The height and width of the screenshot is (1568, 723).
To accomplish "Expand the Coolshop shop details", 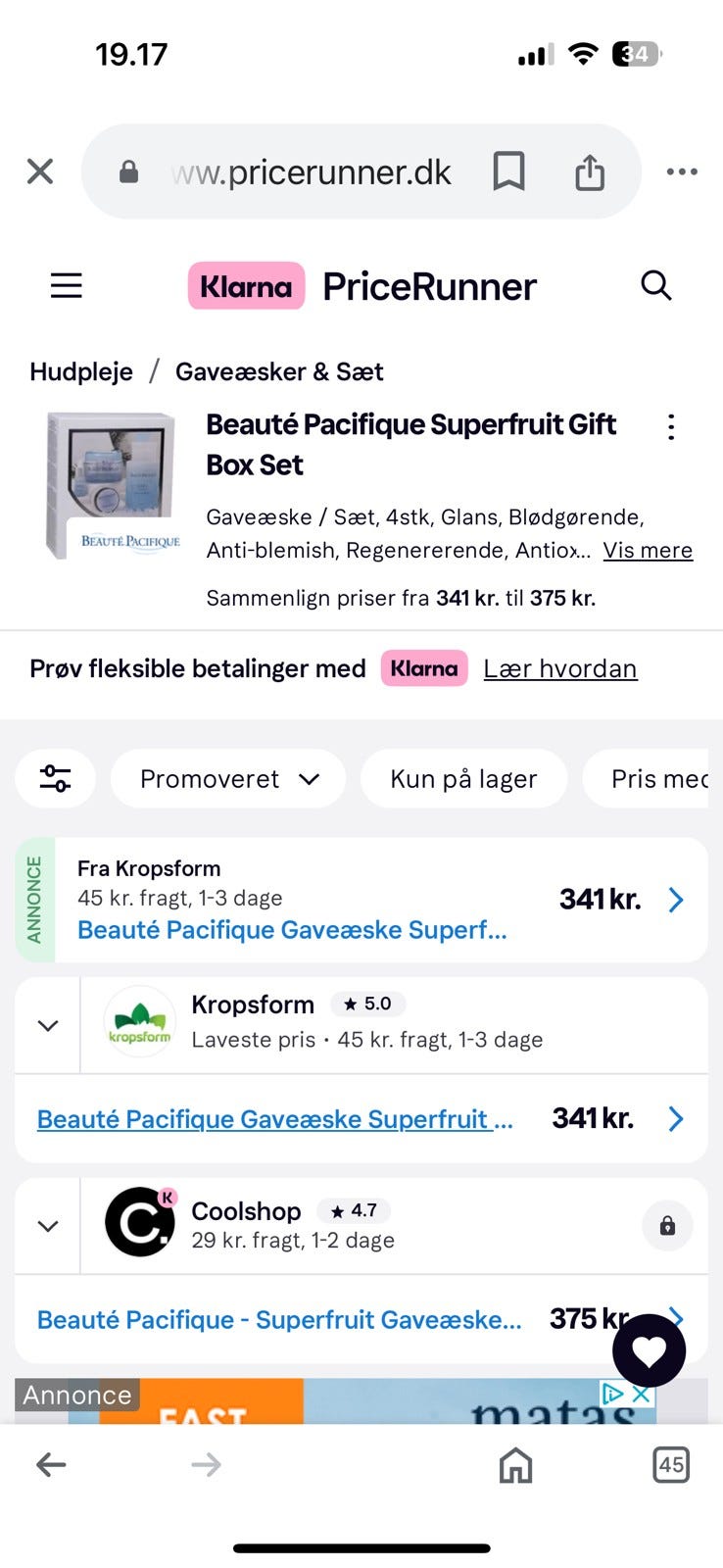I will click(48, 1226).
